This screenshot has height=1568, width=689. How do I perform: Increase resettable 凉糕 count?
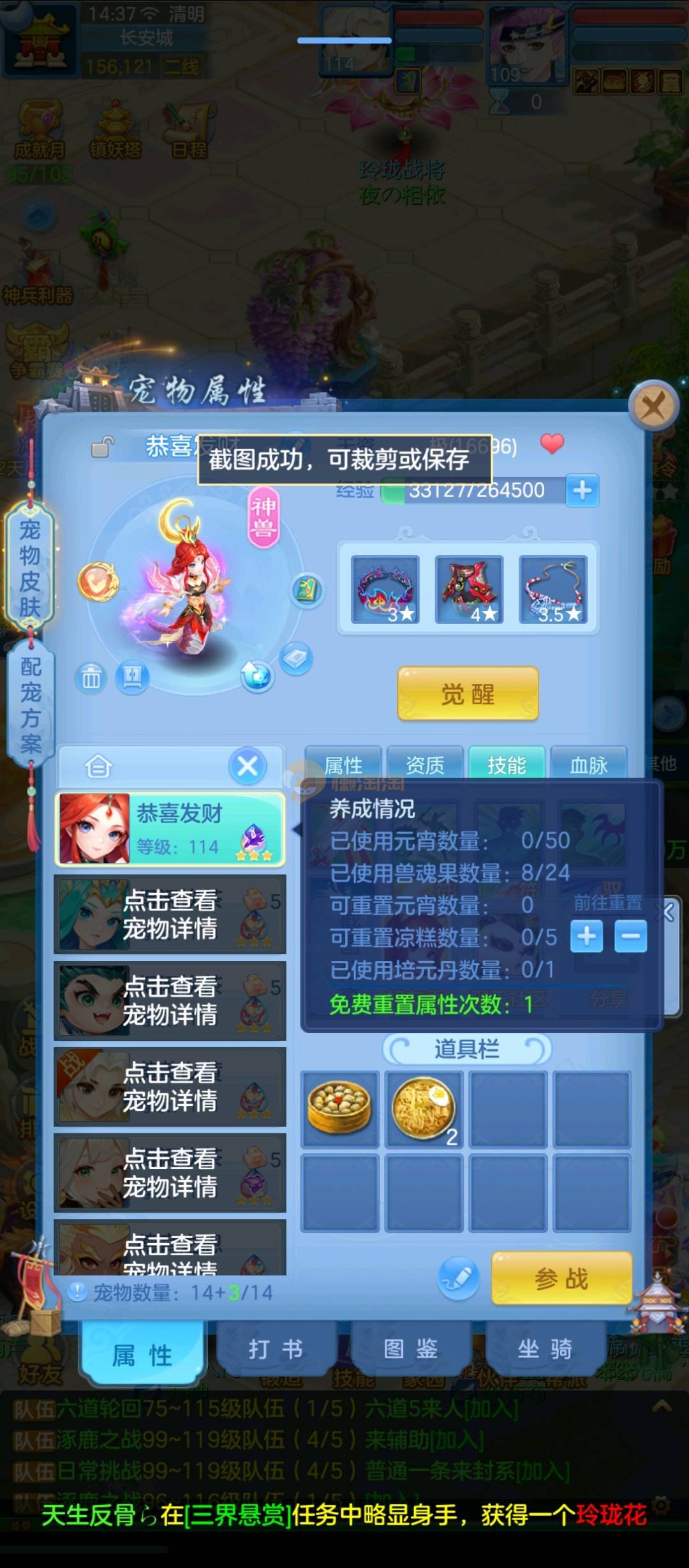586,937
